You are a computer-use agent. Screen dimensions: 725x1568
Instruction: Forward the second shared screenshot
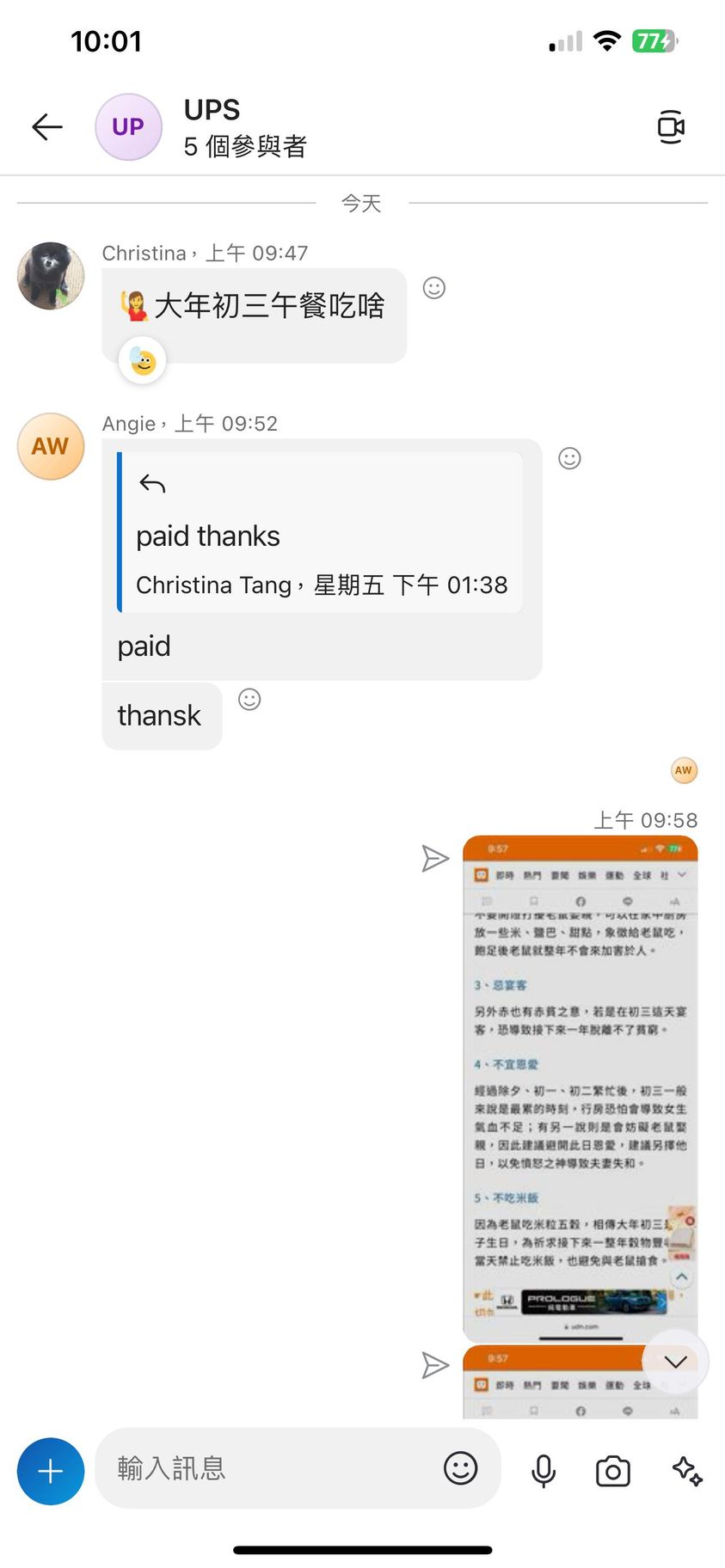tap(435, 1365)
